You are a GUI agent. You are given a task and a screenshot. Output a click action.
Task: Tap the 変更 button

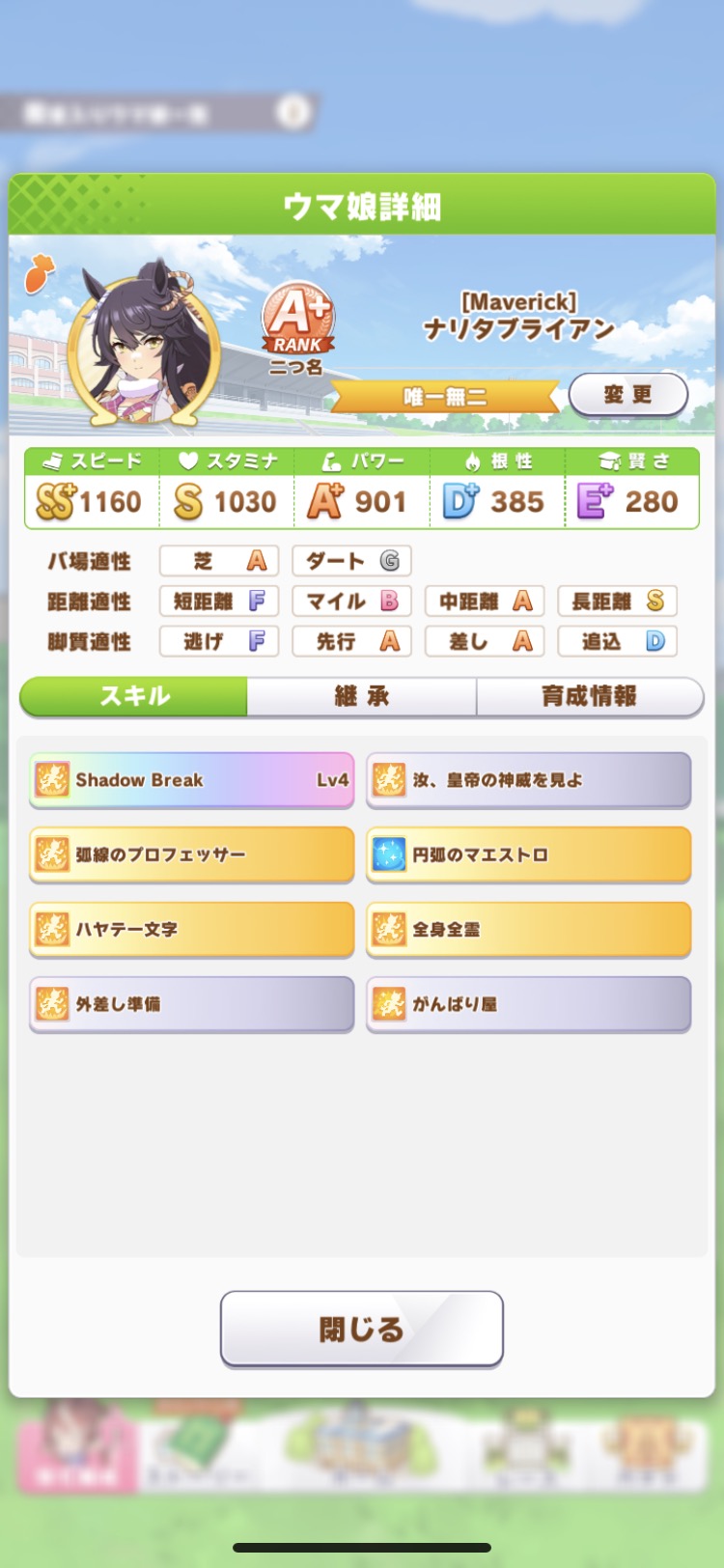click(x=628, y=394)
